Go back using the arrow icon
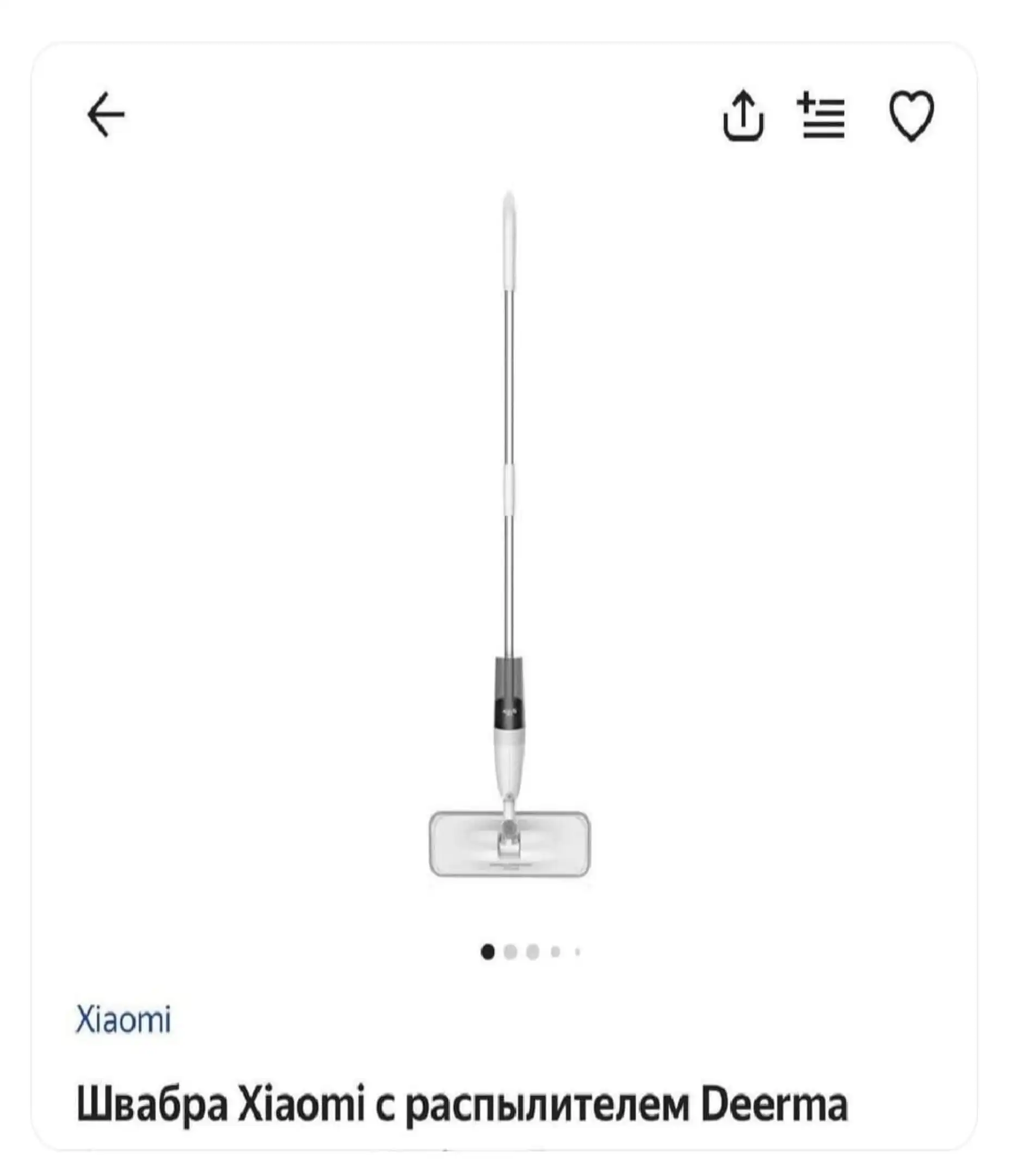This screenshot has width=1009, height=1176. (106, 115)
